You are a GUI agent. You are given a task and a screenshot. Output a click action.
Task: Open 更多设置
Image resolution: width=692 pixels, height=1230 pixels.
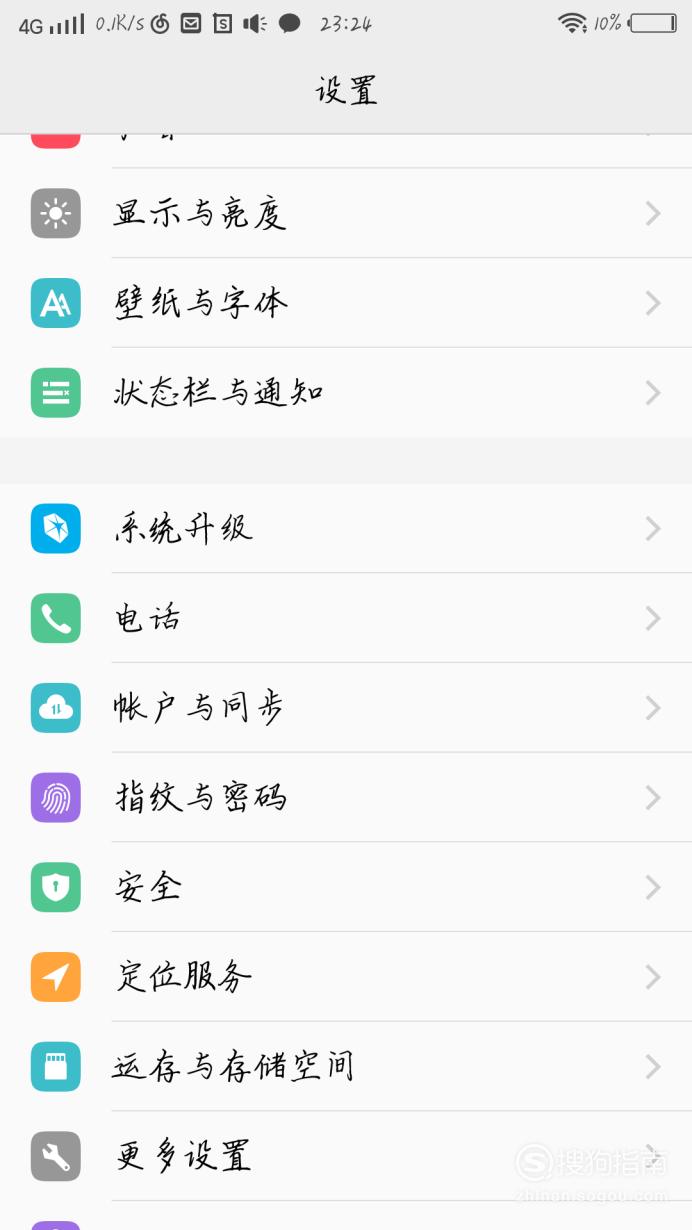click(x=346, y=1156)
